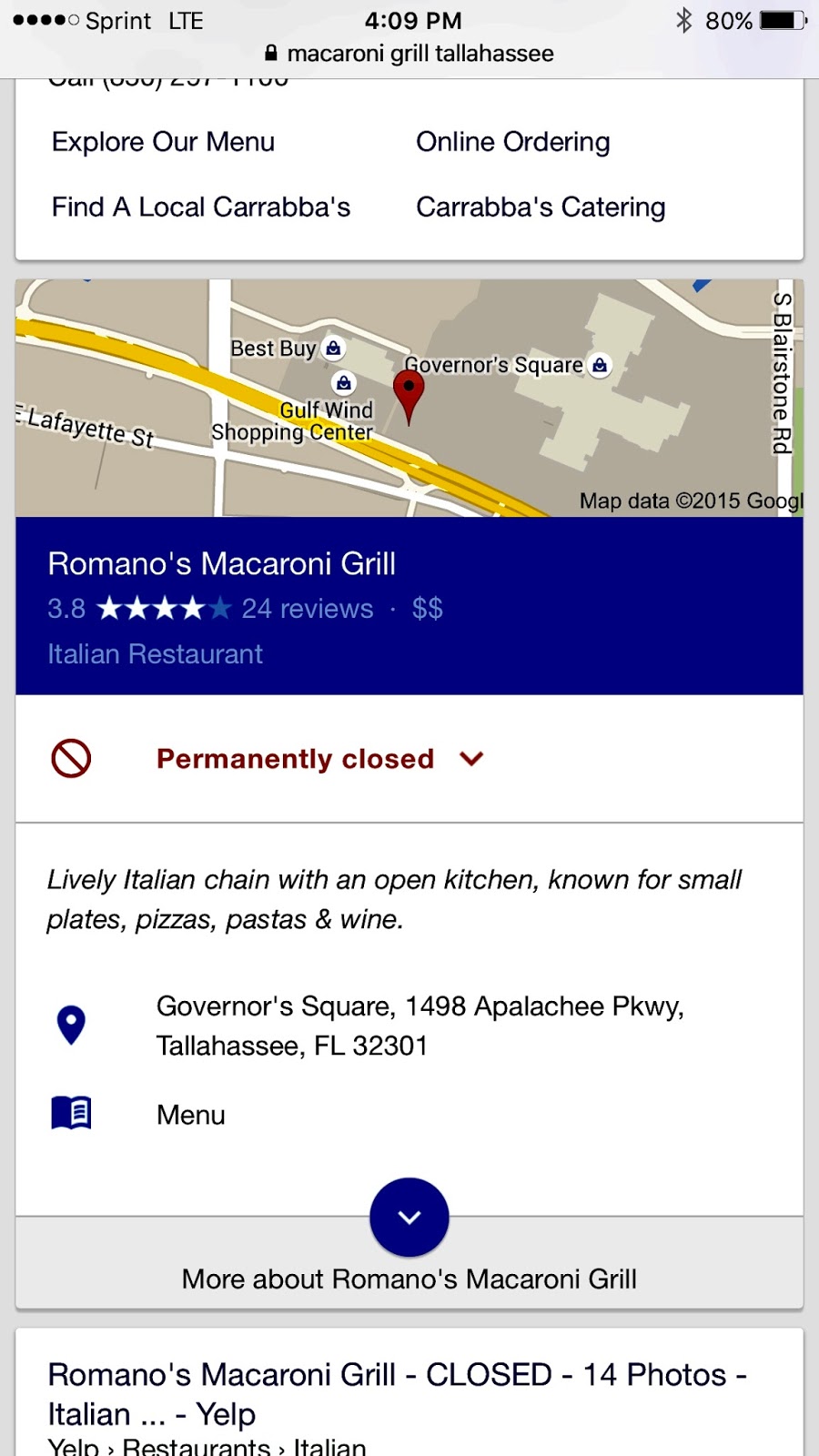Open the Carrabba's Catering link
Viewport: 819px width, 1456px height.
point(541,207)
